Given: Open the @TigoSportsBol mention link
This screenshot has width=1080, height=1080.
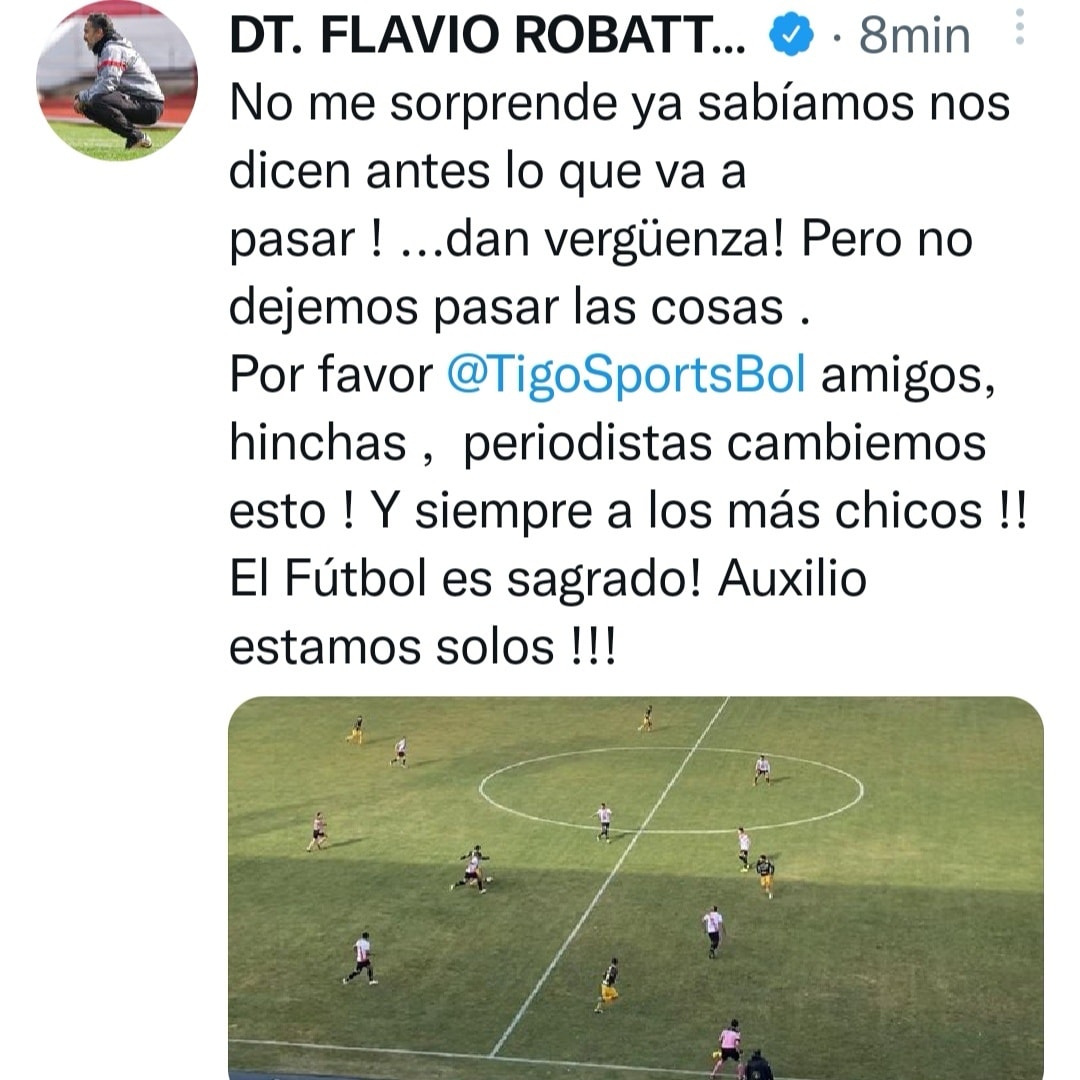Looking at the screenshot, I should coord(624,376).
